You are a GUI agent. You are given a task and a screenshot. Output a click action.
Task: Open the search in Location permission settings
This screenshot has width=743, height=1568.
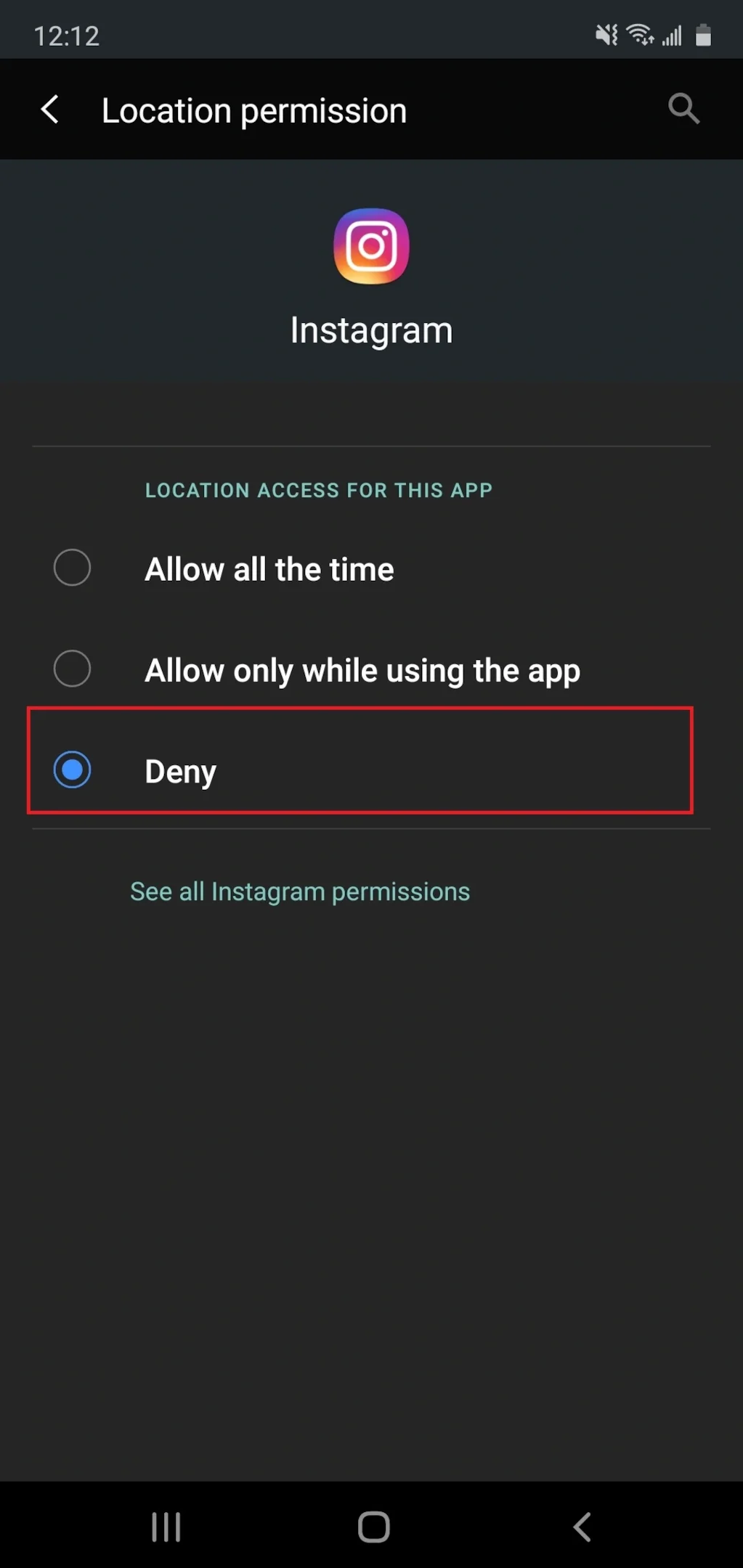(682, 109)
